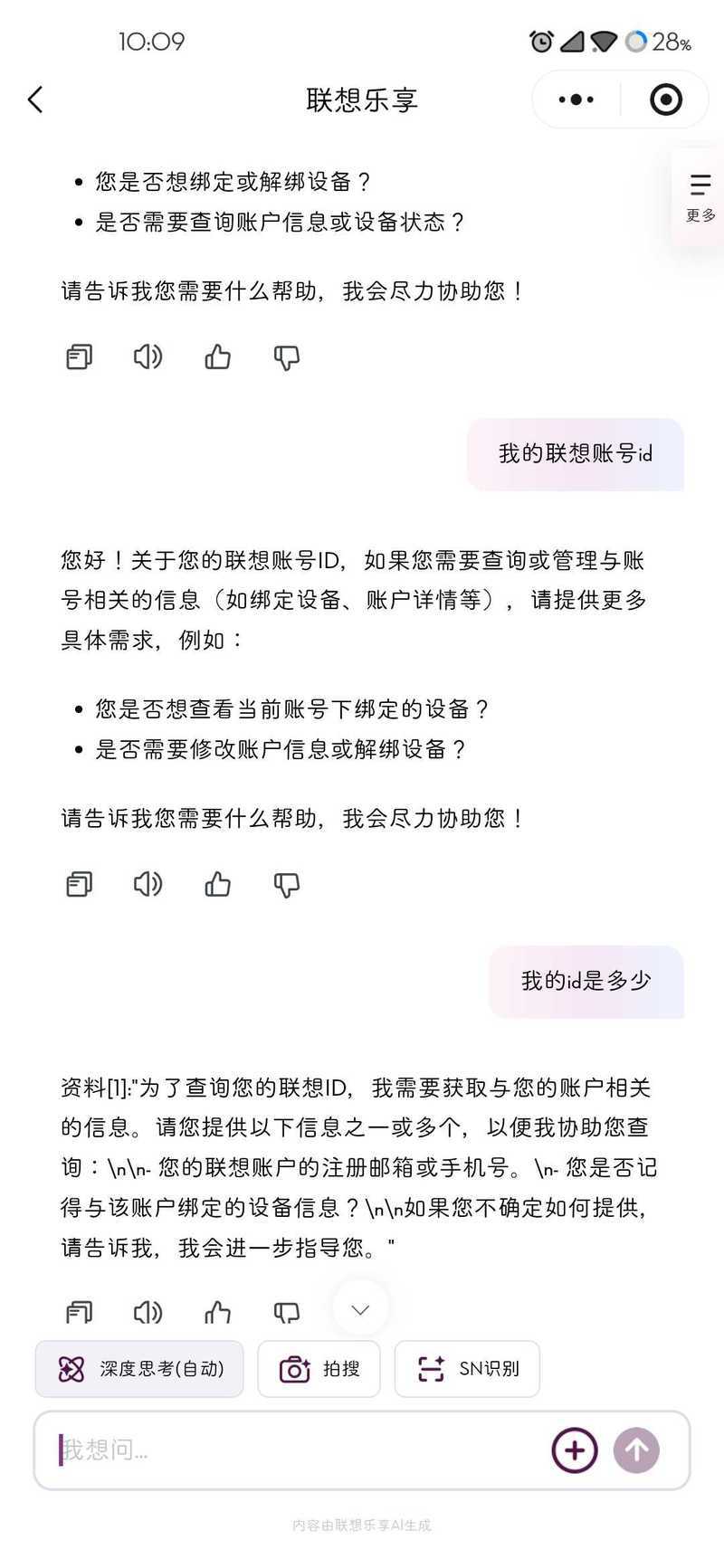Toggle 深度思考(自动) mode
Image resolution: width=724 pixels, height=1568 pixels.
(x=139, y=1369)
